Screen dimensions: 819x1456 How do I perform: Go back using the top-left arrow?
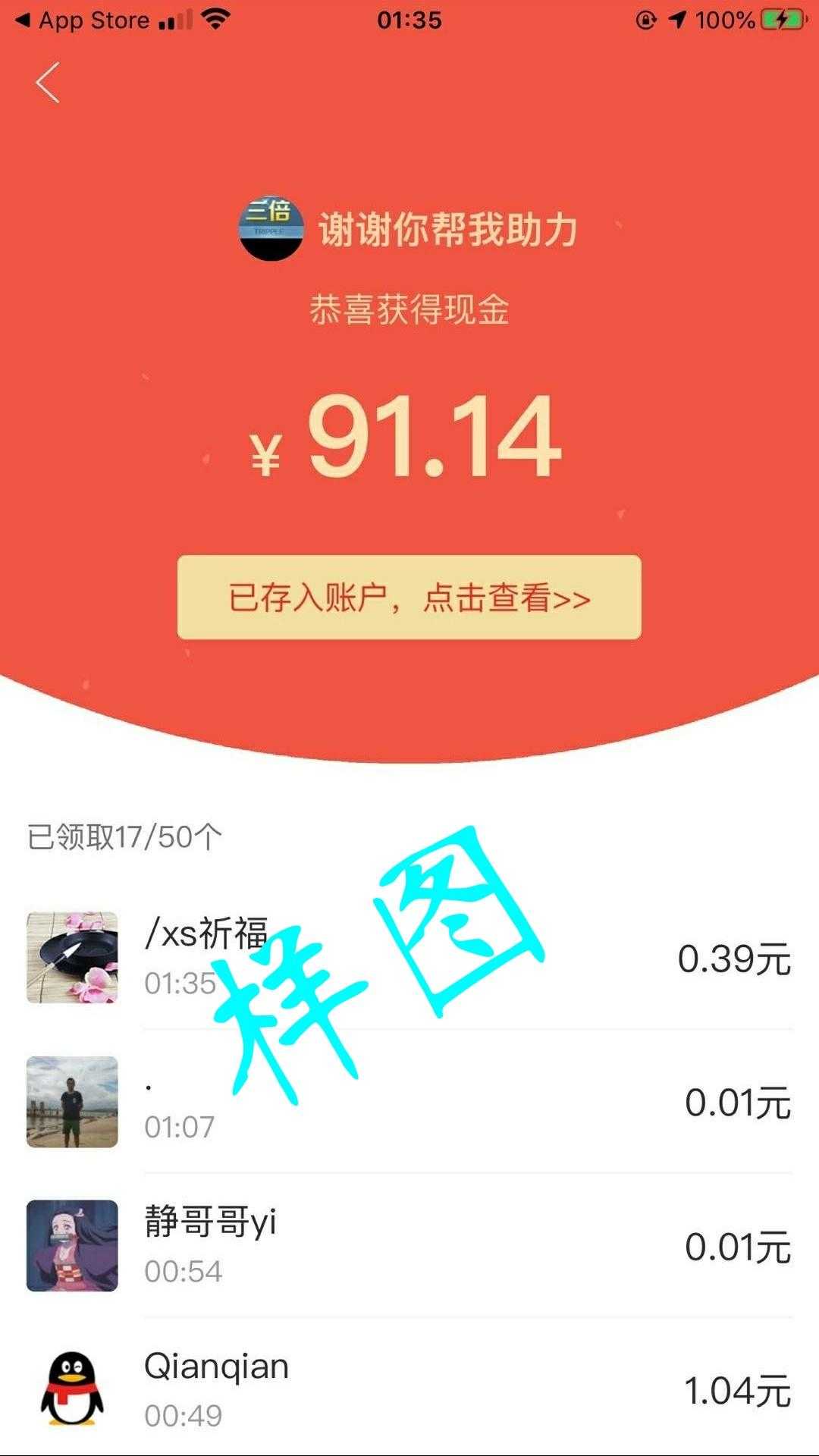[x=48, y=83]
